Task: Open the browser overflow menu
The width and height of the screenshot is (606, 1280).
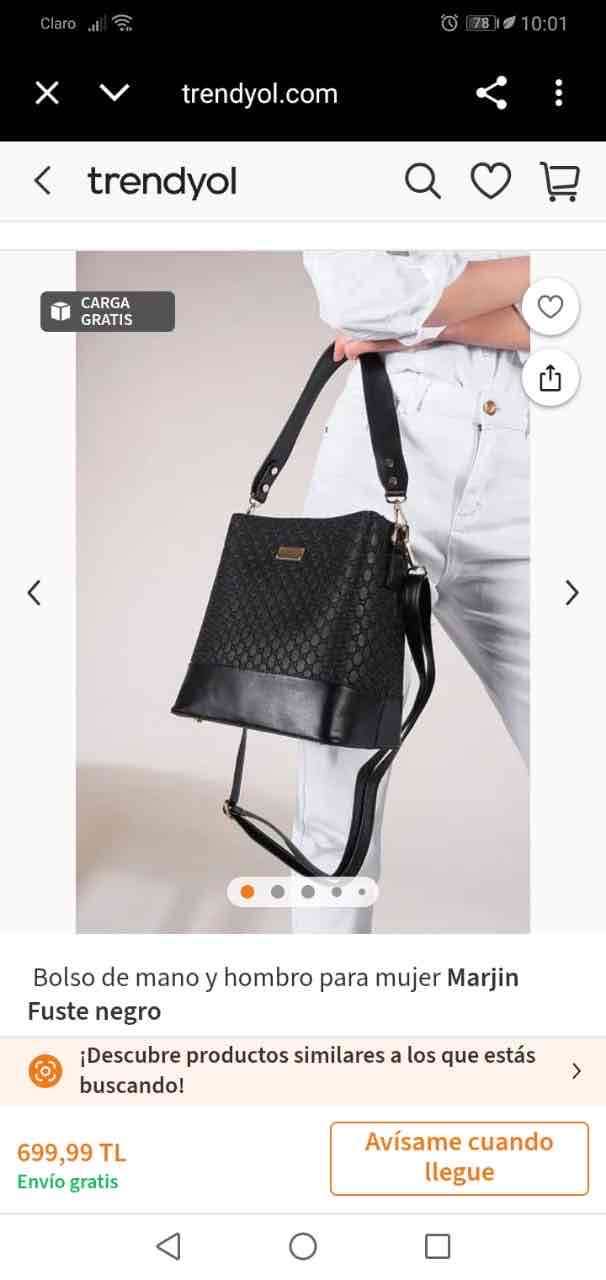Action: coord(559,93)
